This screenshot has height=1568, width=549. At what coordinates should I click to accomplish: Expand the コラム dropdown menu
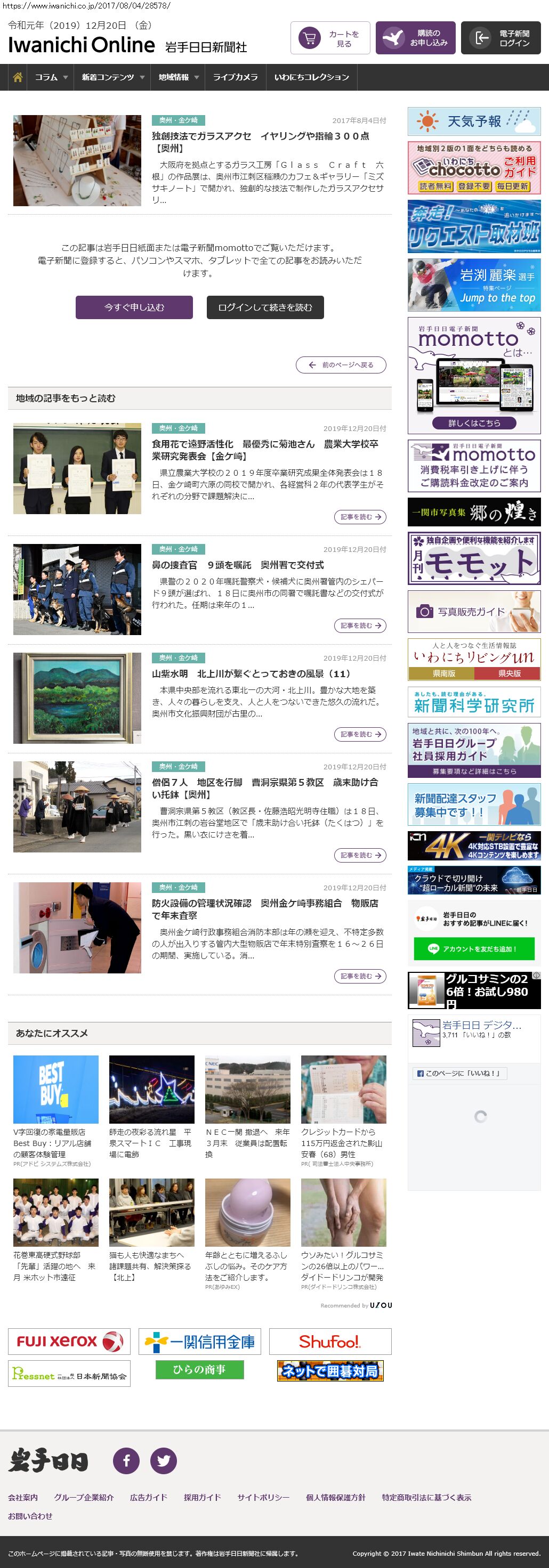click(51, 77)
